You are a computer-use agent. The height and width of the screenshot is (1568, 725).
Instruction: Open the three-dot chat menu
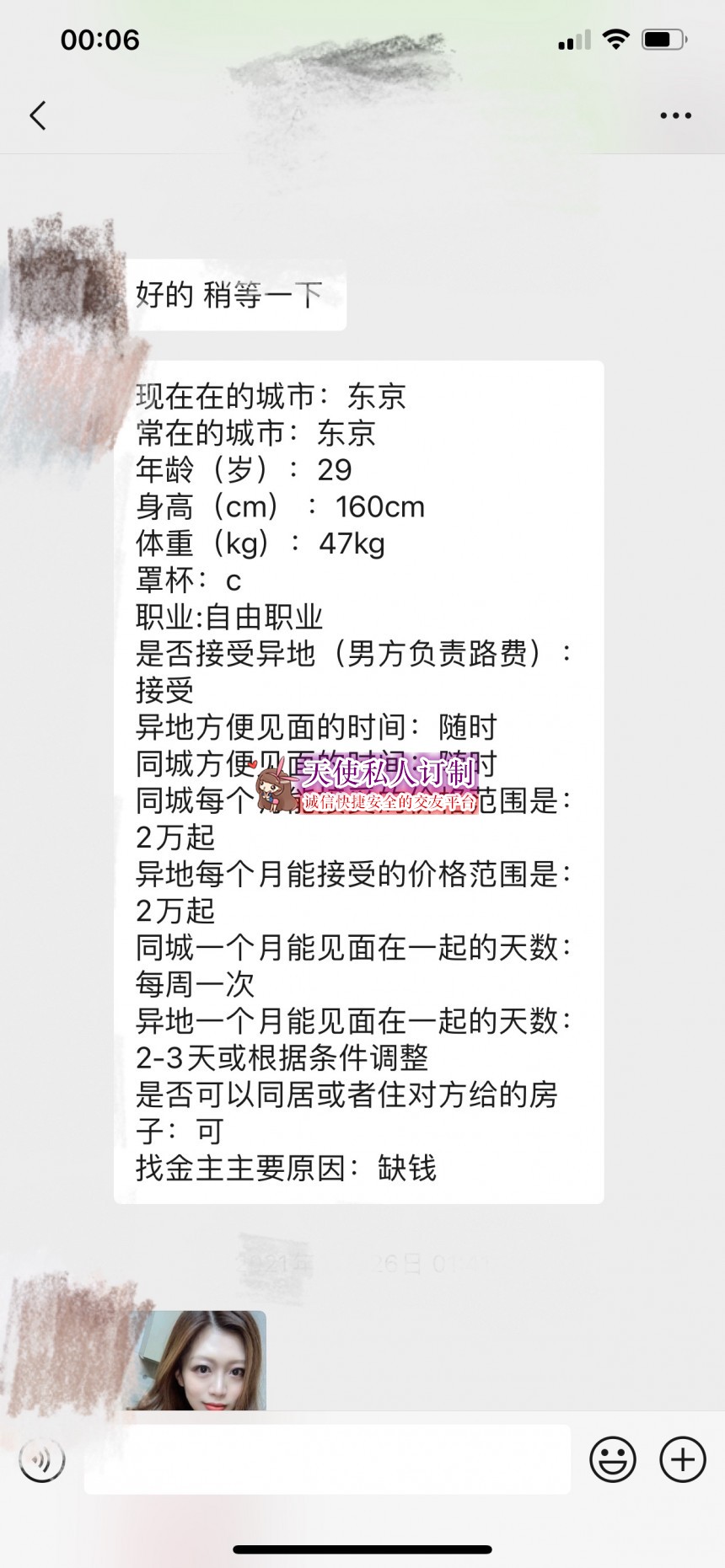pos(675,115)
